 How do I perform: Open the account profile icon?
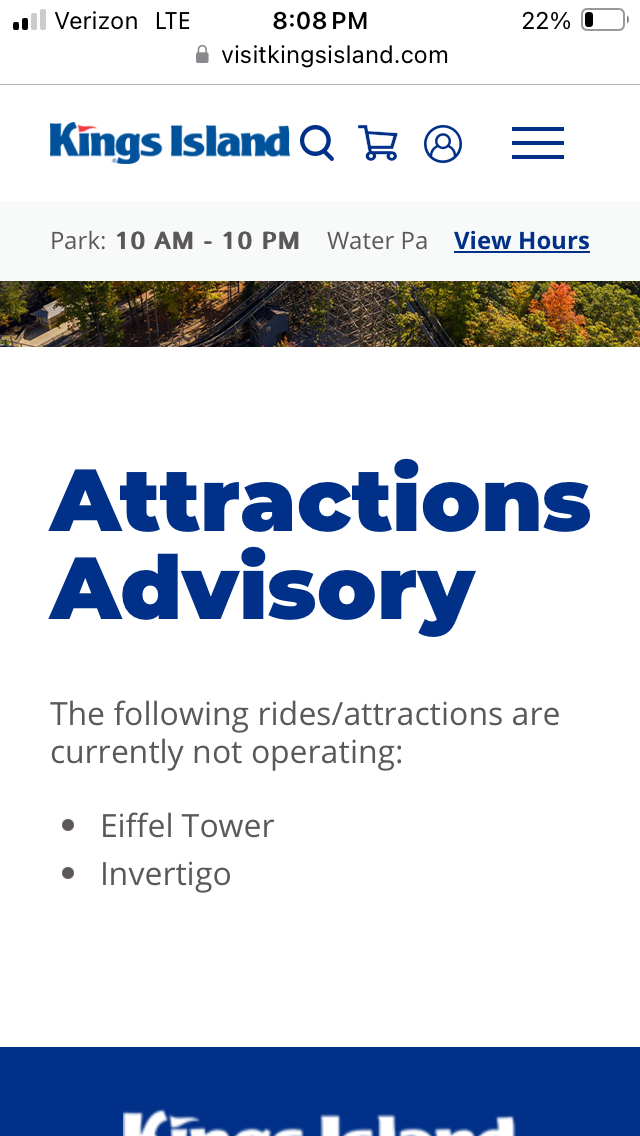[x=443, y=143]
